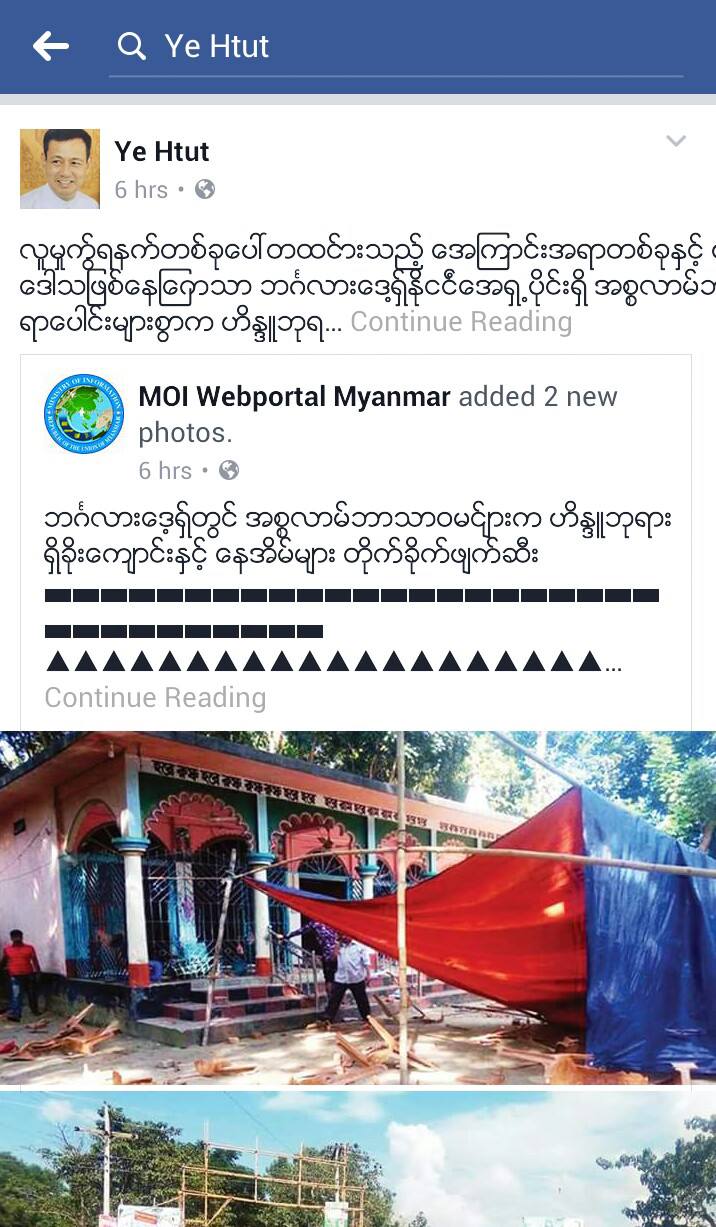Viewport: 716px width, 1227px height.
Task: Open Ye Htut's profile name link
Action: click(x=162, y=151)
